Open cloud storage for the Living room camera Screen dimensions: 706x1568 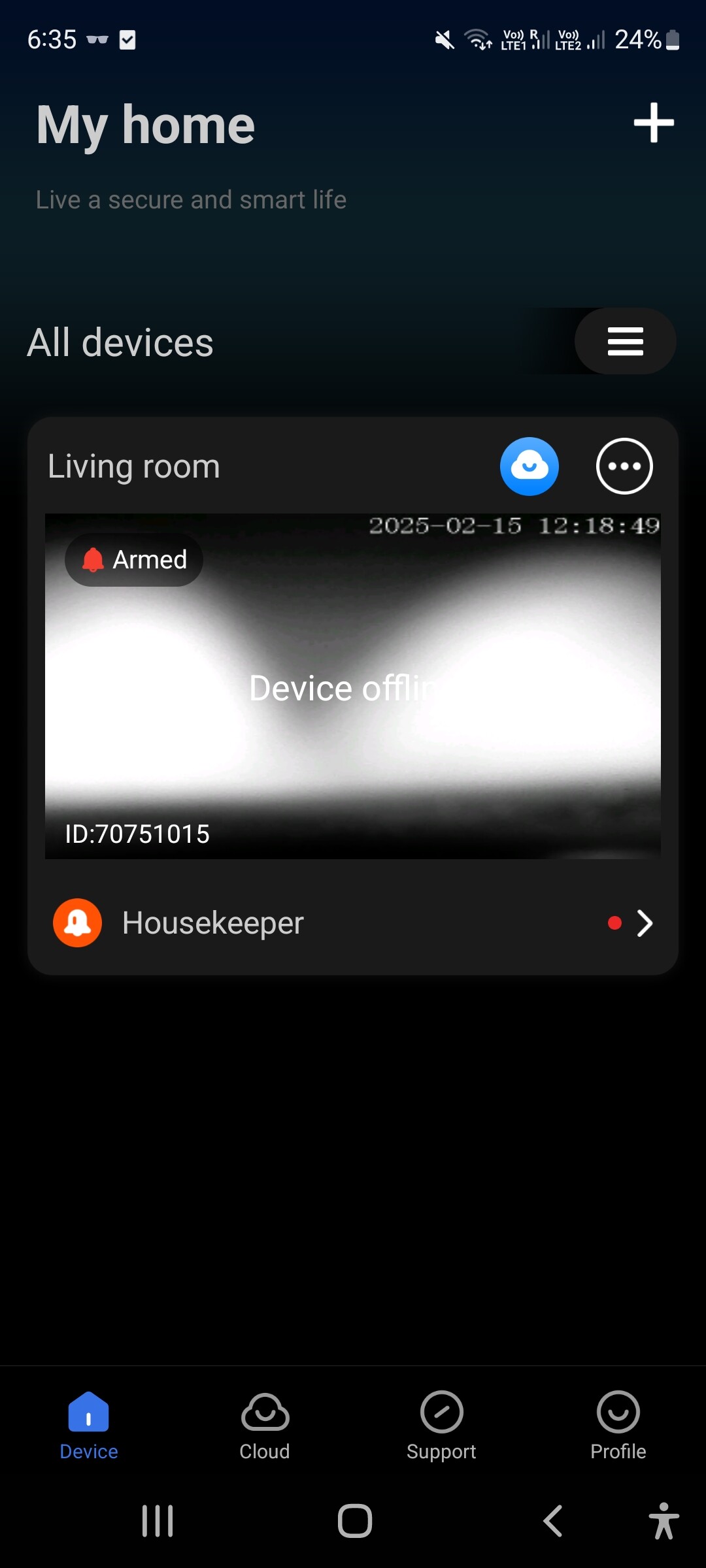529,466
